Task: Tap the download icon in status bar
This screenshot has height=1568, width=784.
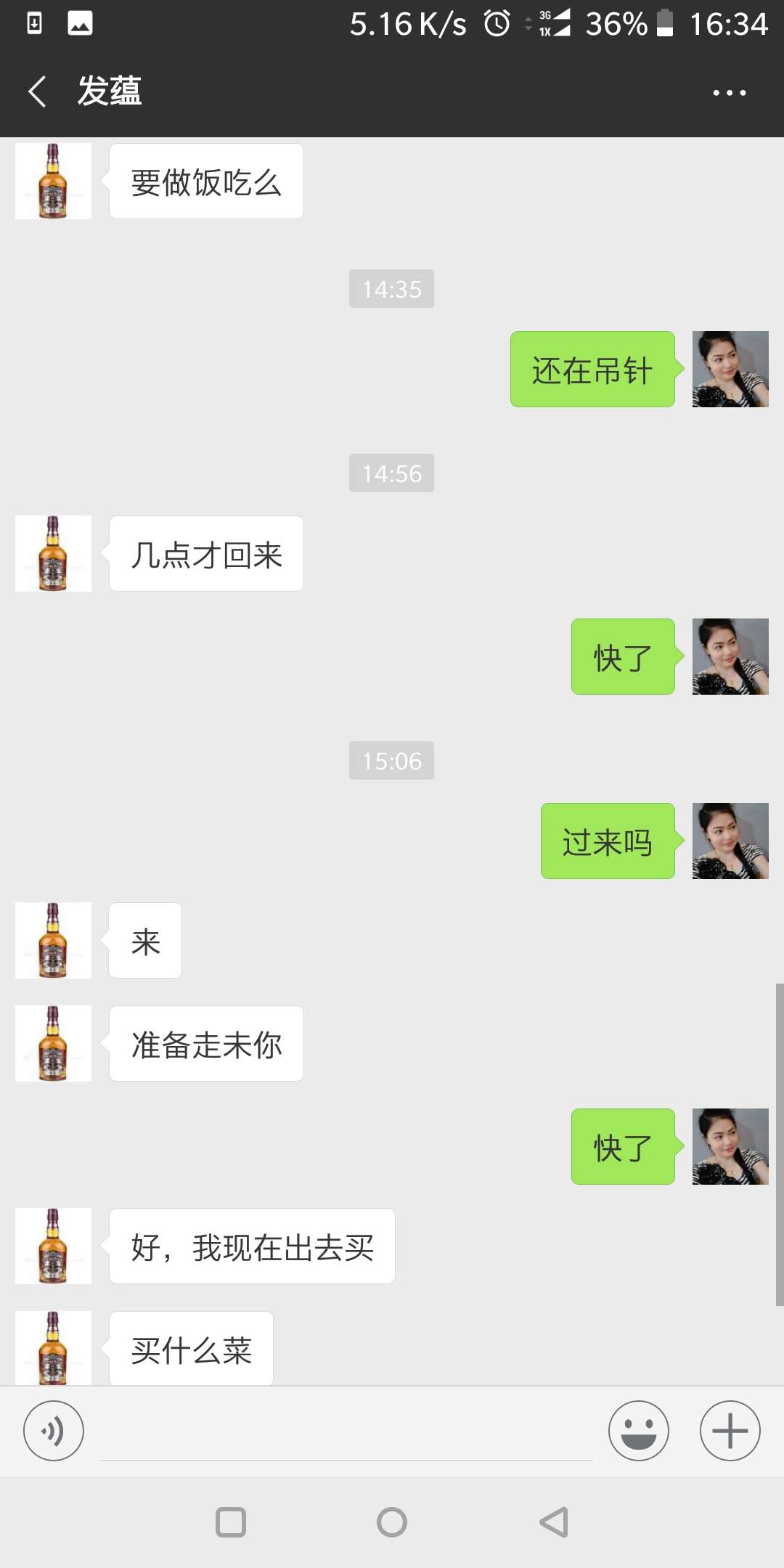Action: [x=34, y=23]
